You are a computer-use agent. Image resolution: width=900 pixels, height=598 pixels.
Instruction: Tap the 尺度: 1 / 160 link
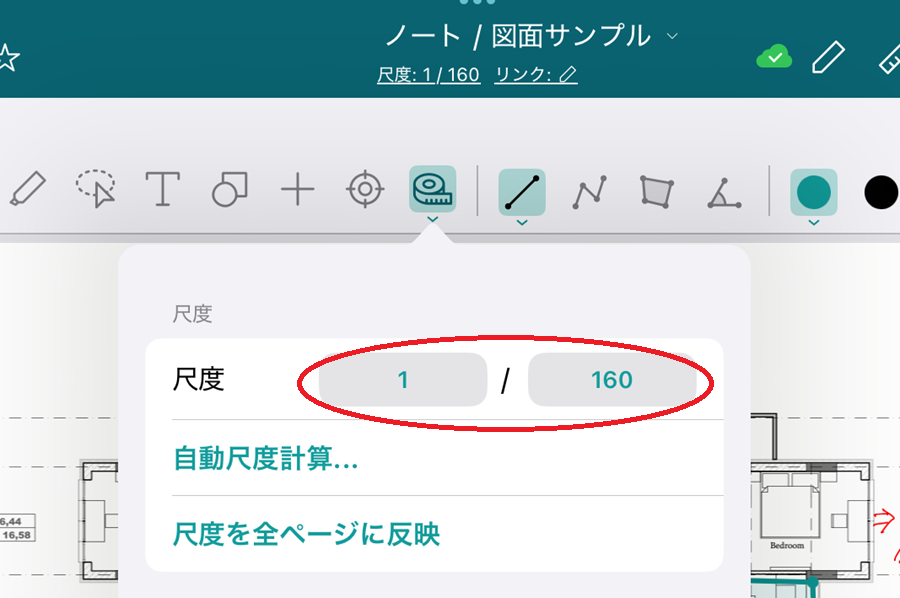[428, 75]
